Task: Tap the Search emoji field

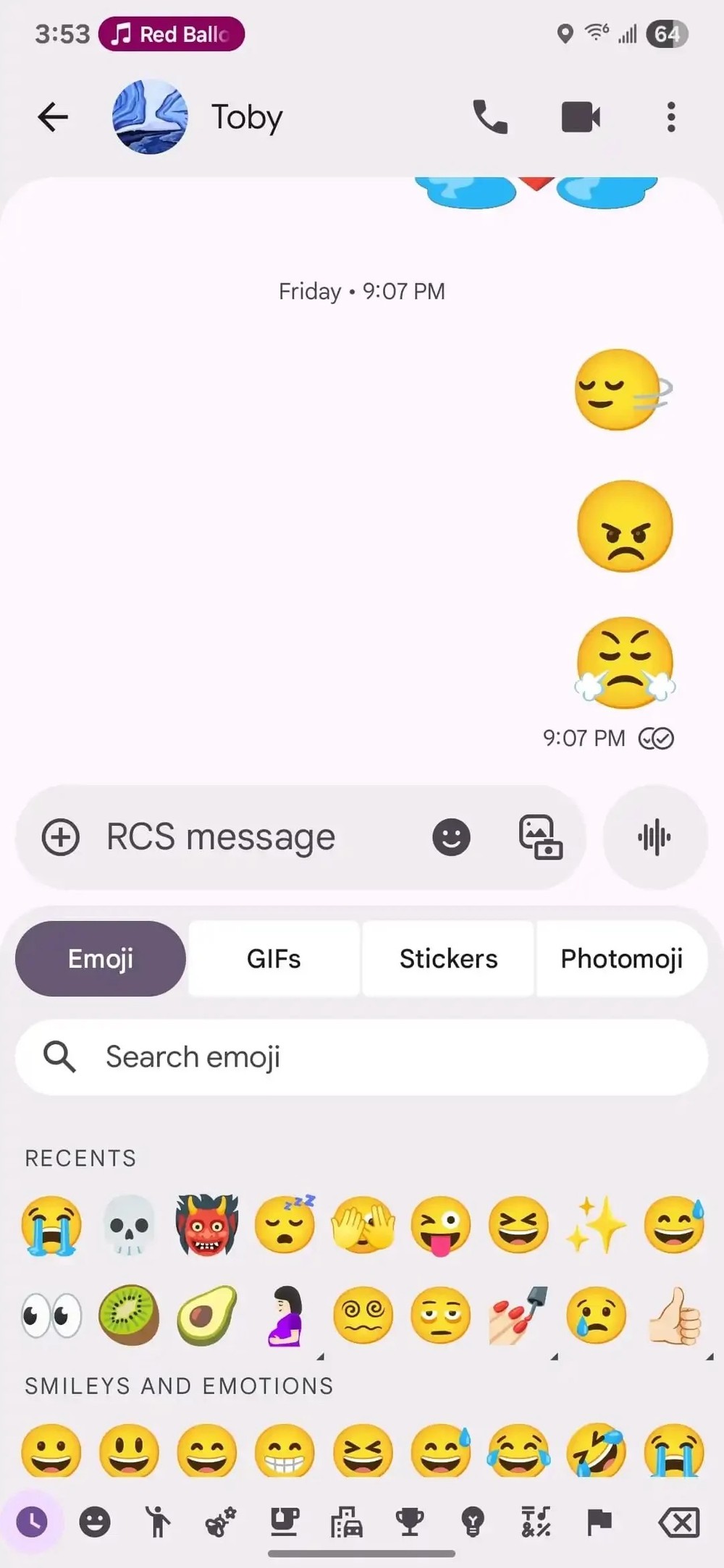Action: click(x=362, y=1057)
